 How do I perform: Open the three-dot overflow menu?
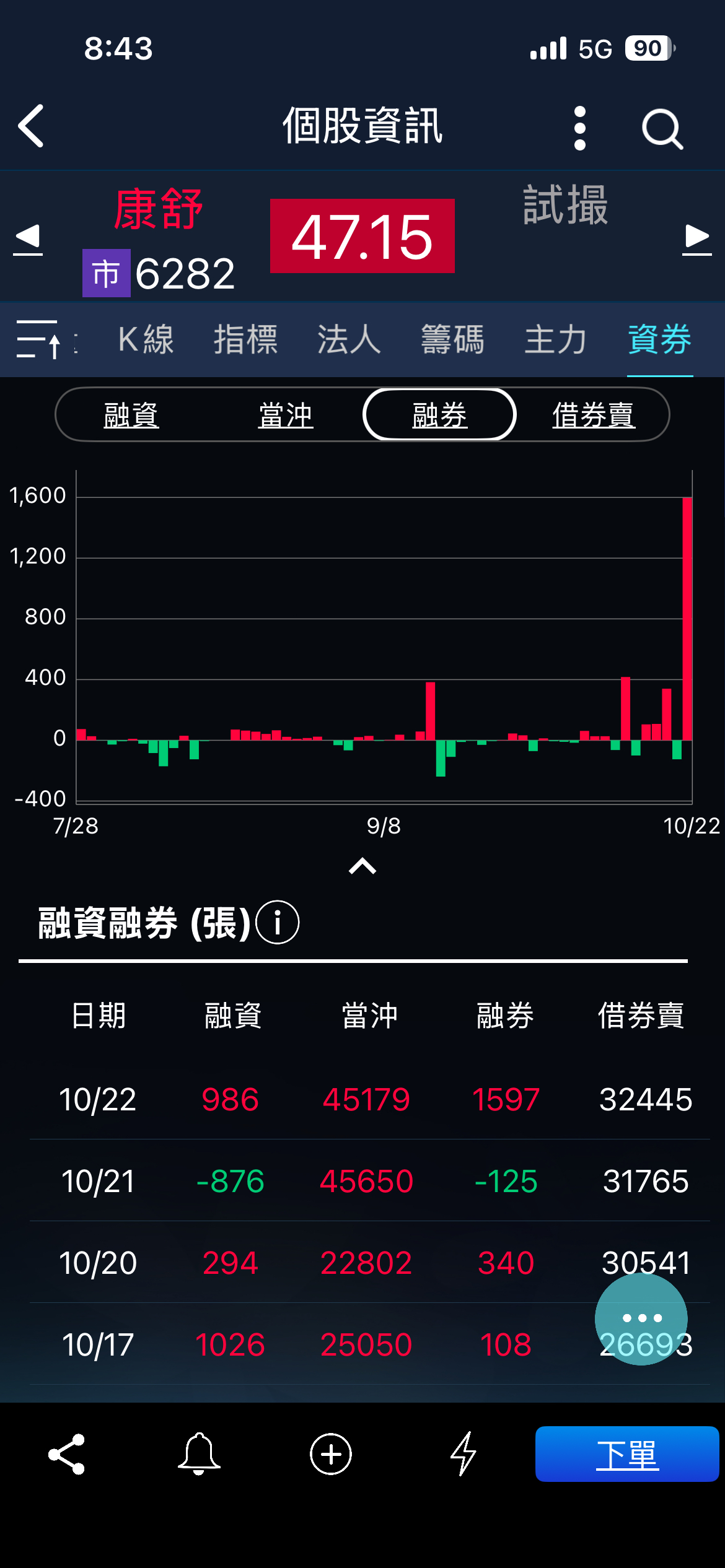click(x=579, y=128)
